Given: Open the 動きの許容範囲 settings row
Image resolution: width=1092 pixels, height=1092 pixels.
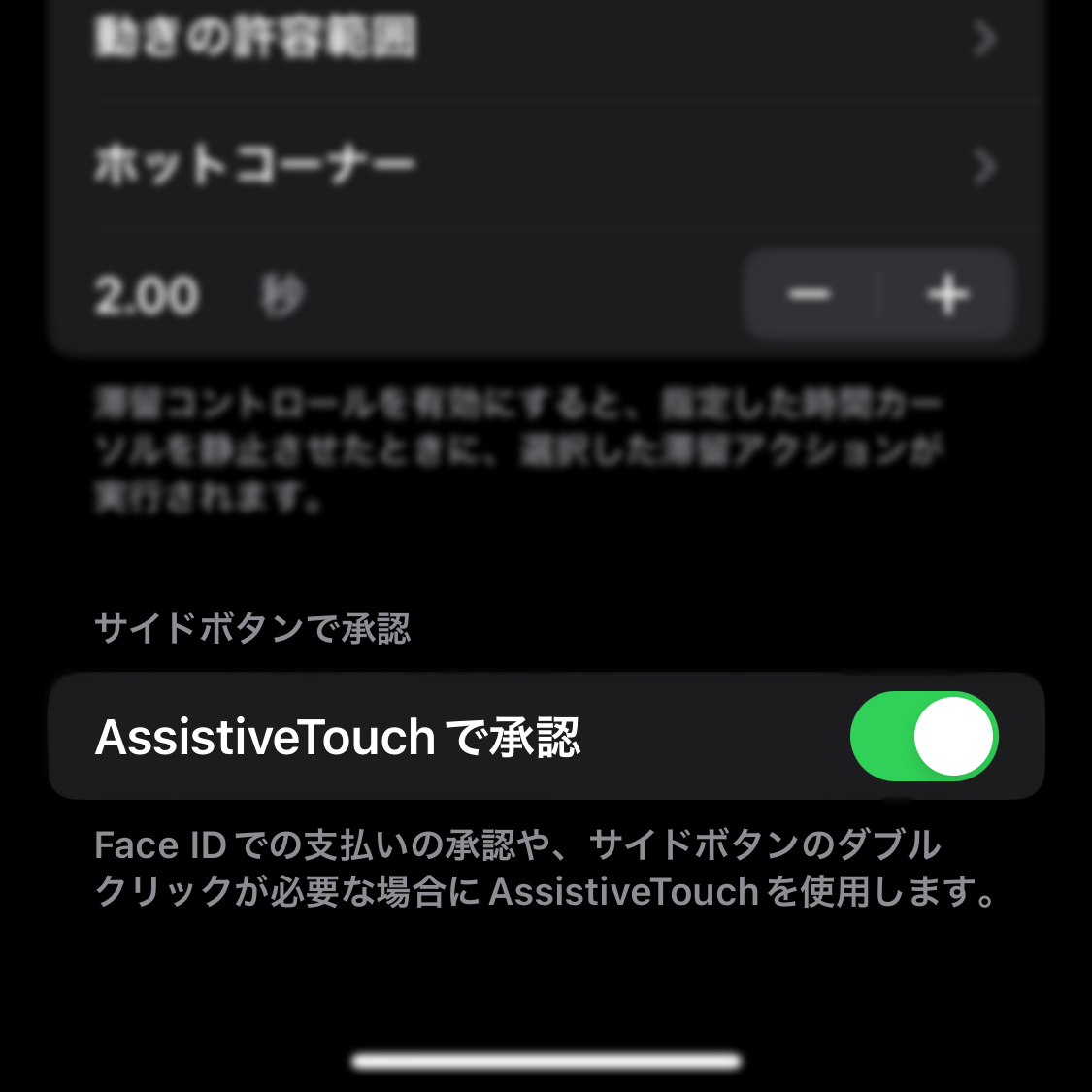Looking at the screenshot, I should pyautogui.click(x=544, y=39).
